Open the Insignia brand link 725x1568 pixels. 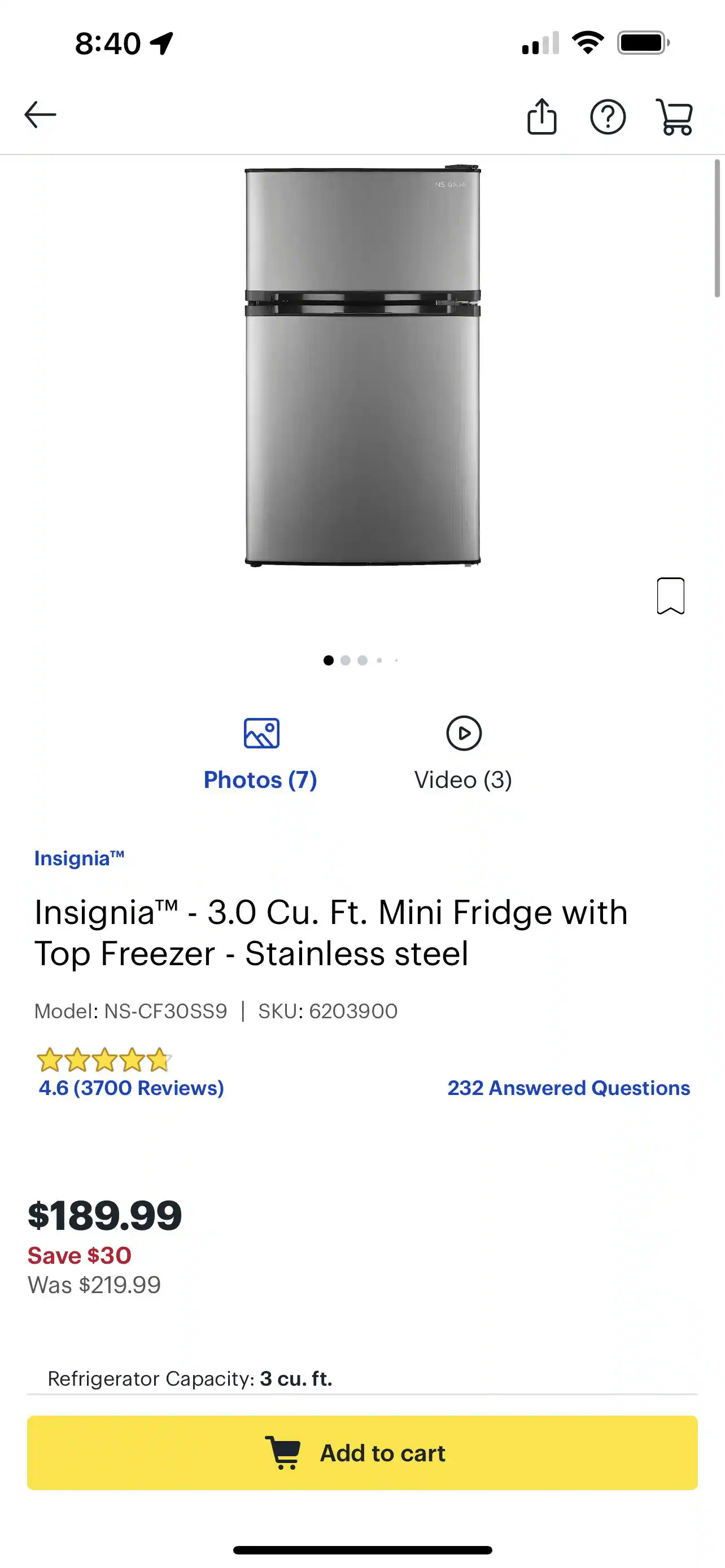click(x=79, y=859)
